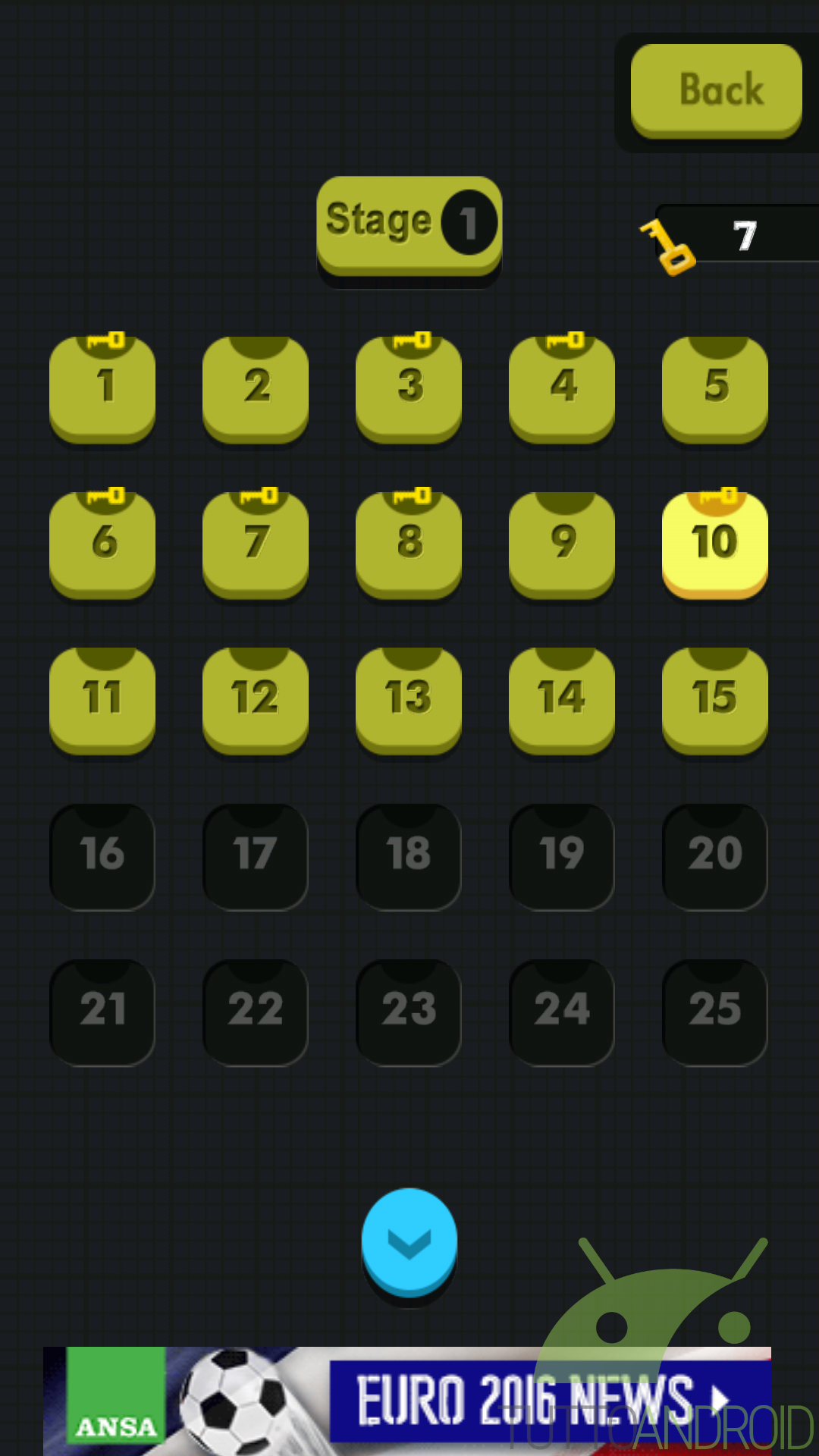Start level 11
Viewport: 819px width, 1456px height.
(x=102, y=699)
